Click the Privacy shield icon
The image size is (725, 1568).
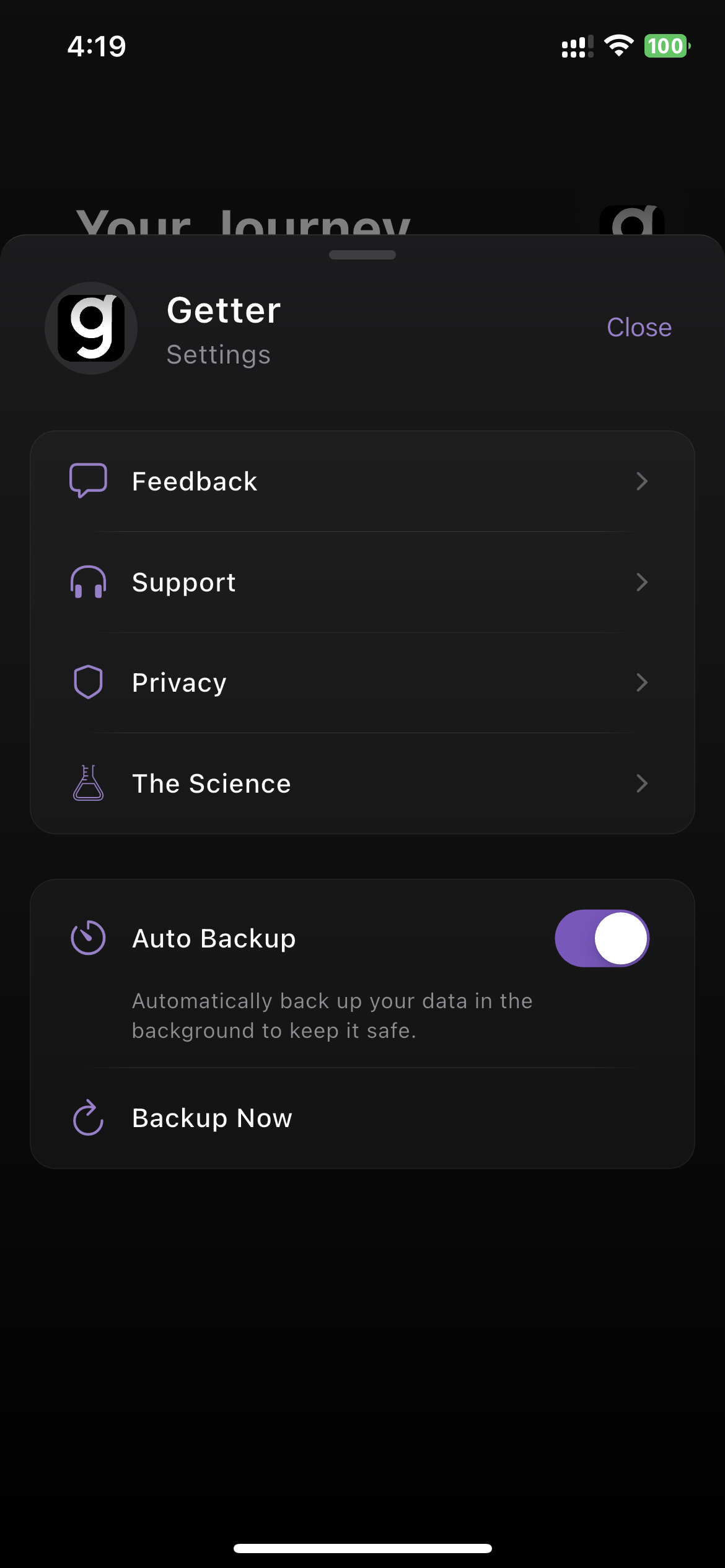89,682
